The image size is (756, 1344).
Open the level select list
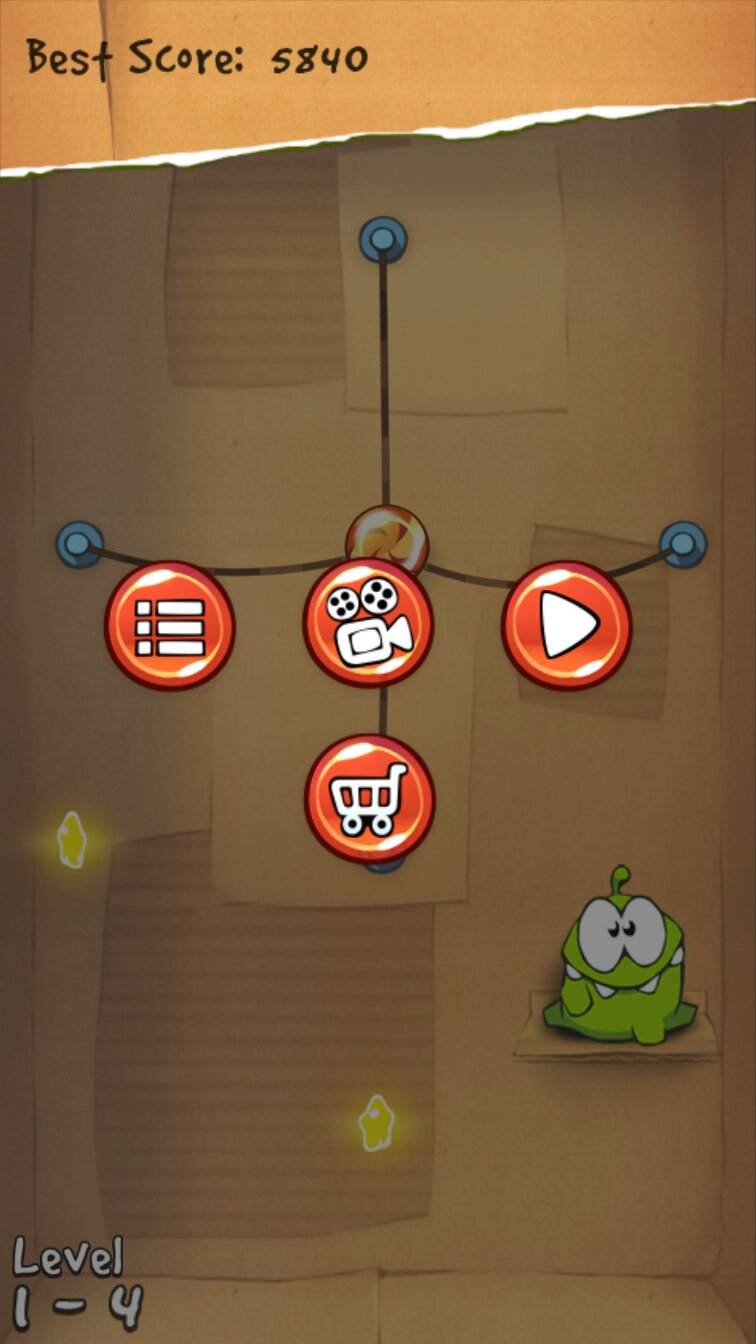pos(169,626)
